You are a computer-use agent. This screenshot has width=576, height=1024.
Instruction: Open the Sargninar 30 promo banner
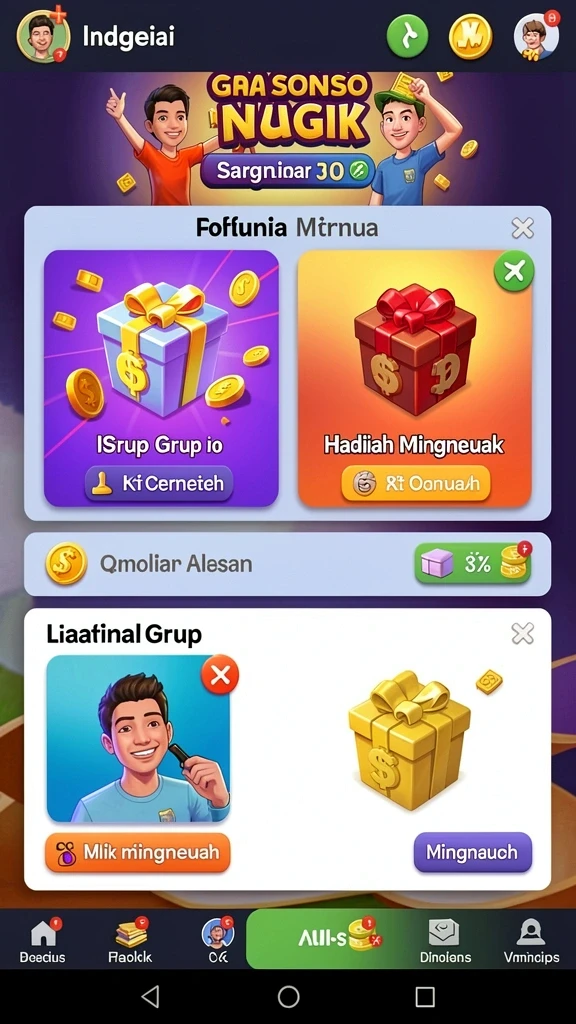[288, 171]
